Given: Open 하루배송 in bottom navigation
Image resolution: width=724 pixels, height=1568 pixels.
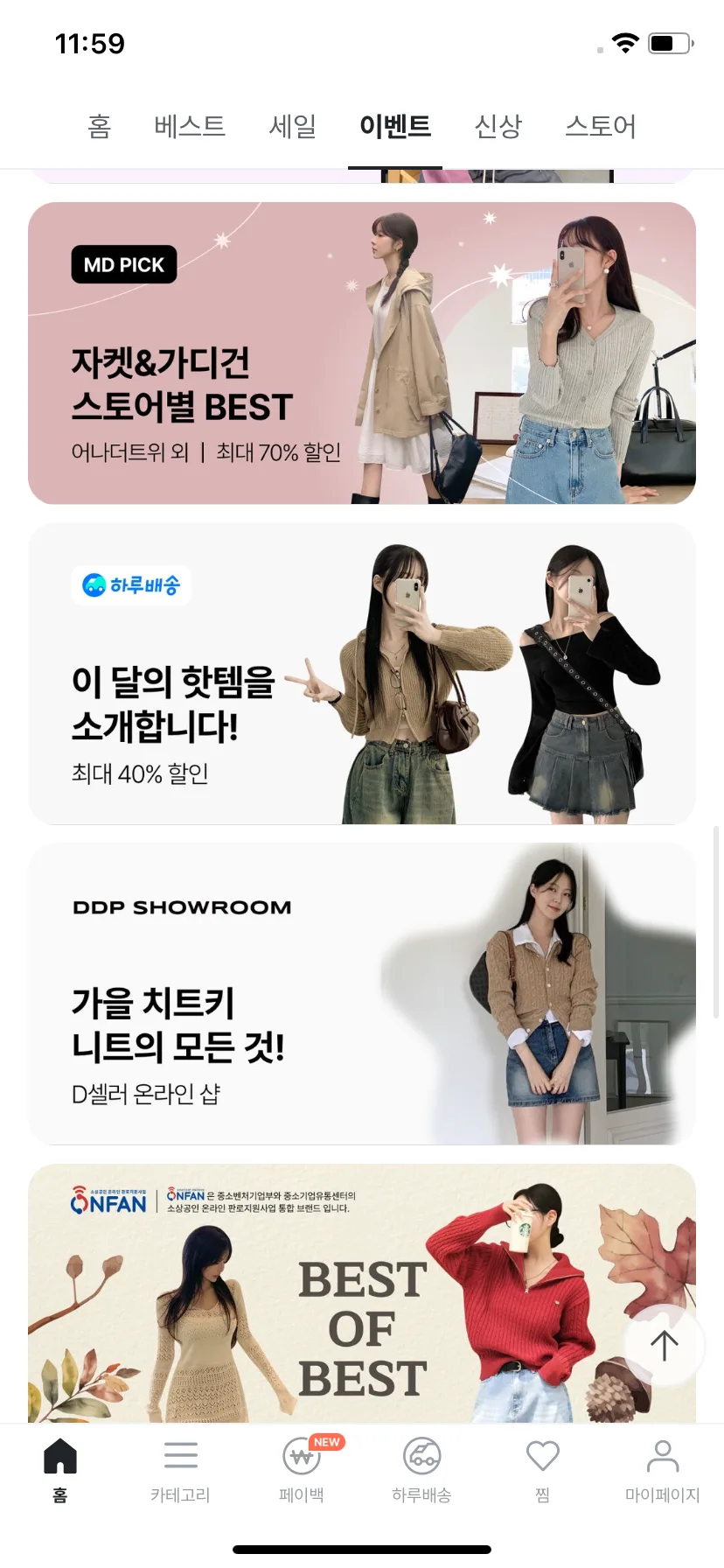Looking at the screenshot, I should pyautogui.click(x=421, y=1472).
